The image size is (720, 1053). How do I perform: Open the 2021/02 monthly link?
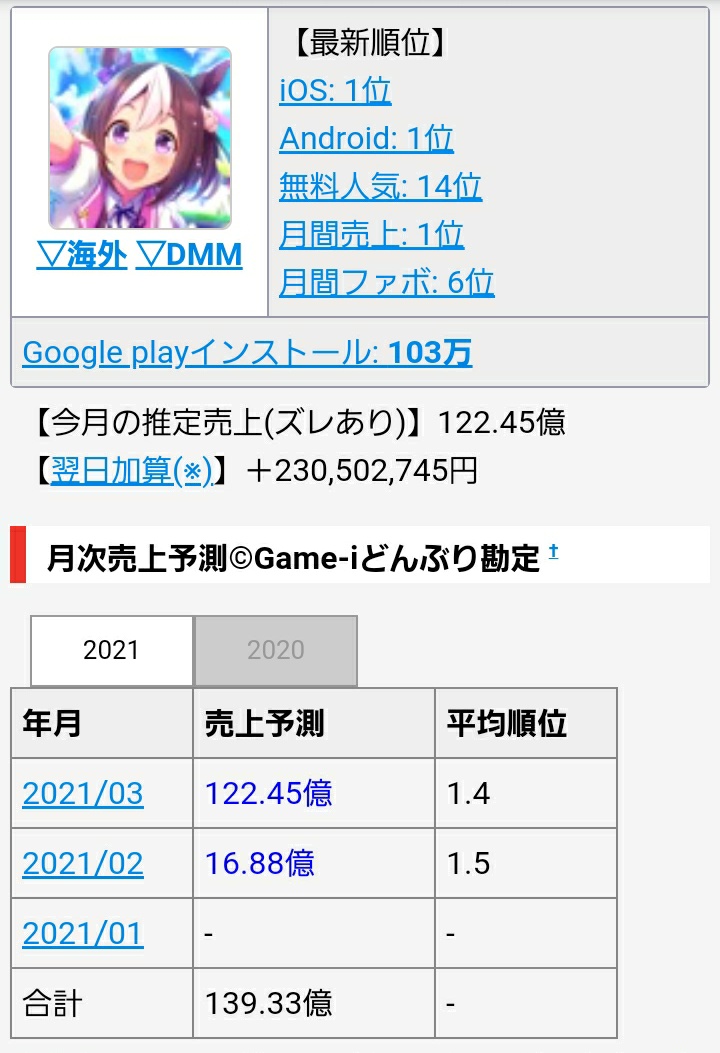coord(83,864)
